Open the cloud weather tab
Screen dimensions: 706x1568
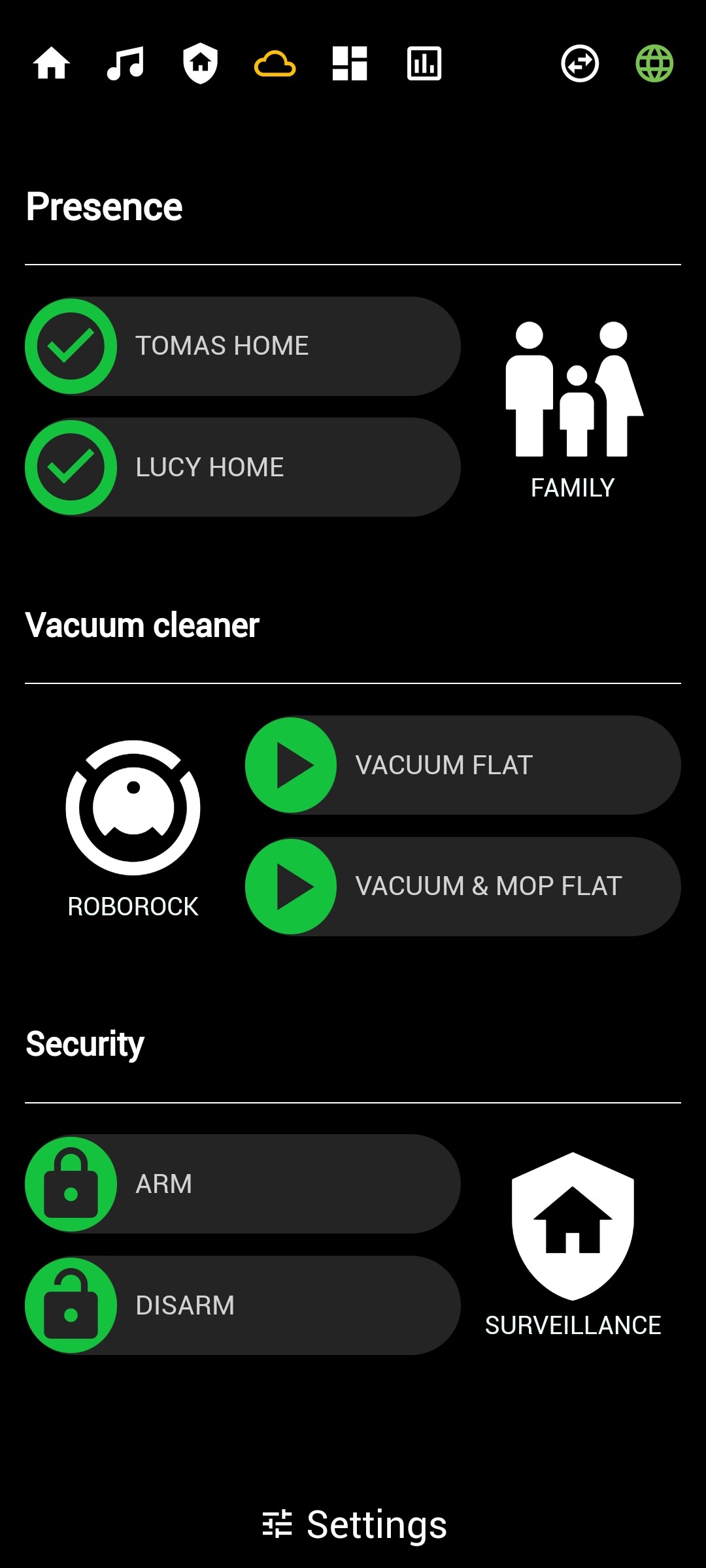click(275, 64)
